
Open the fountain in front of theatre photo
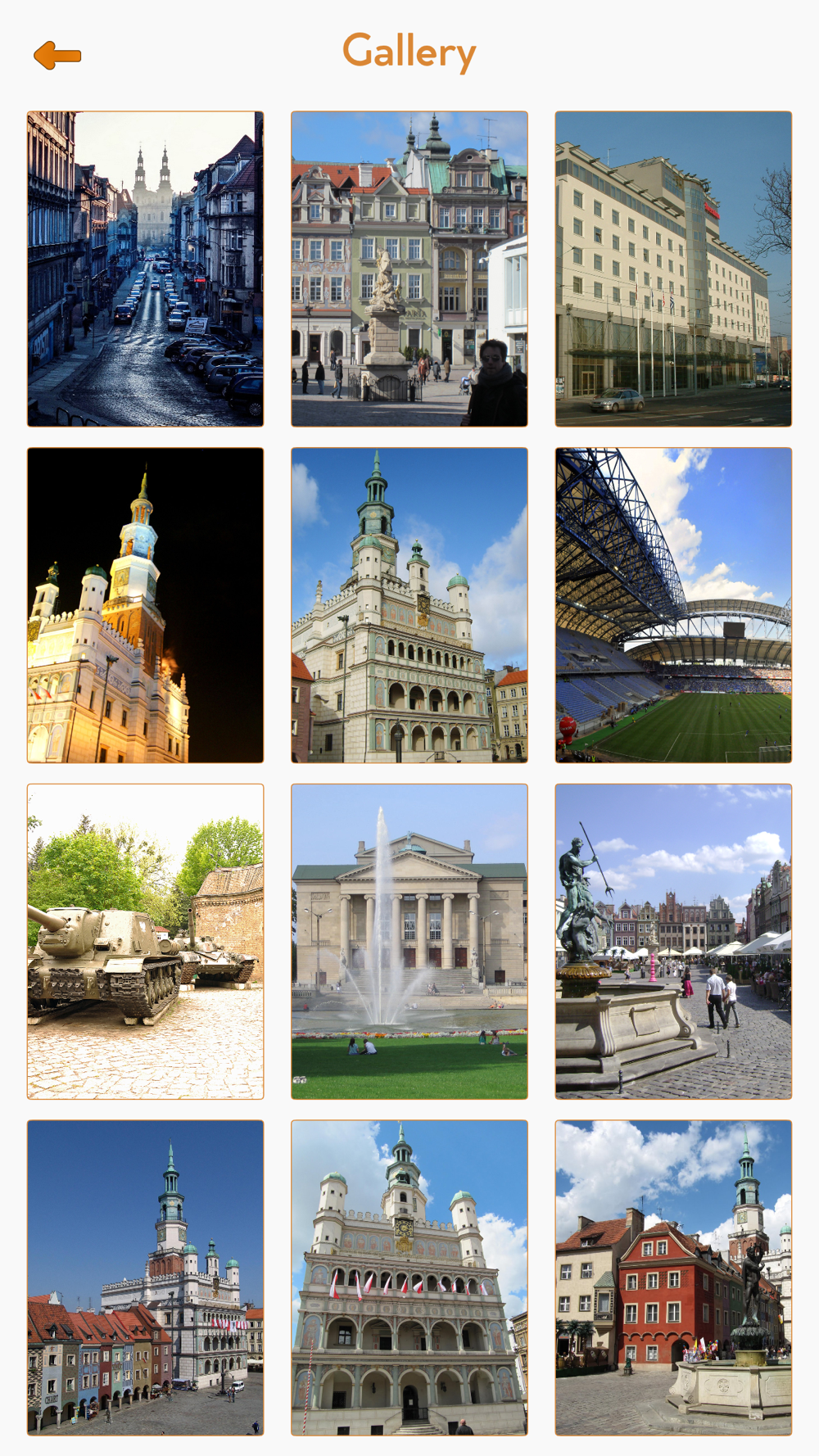tap(409, 942)
